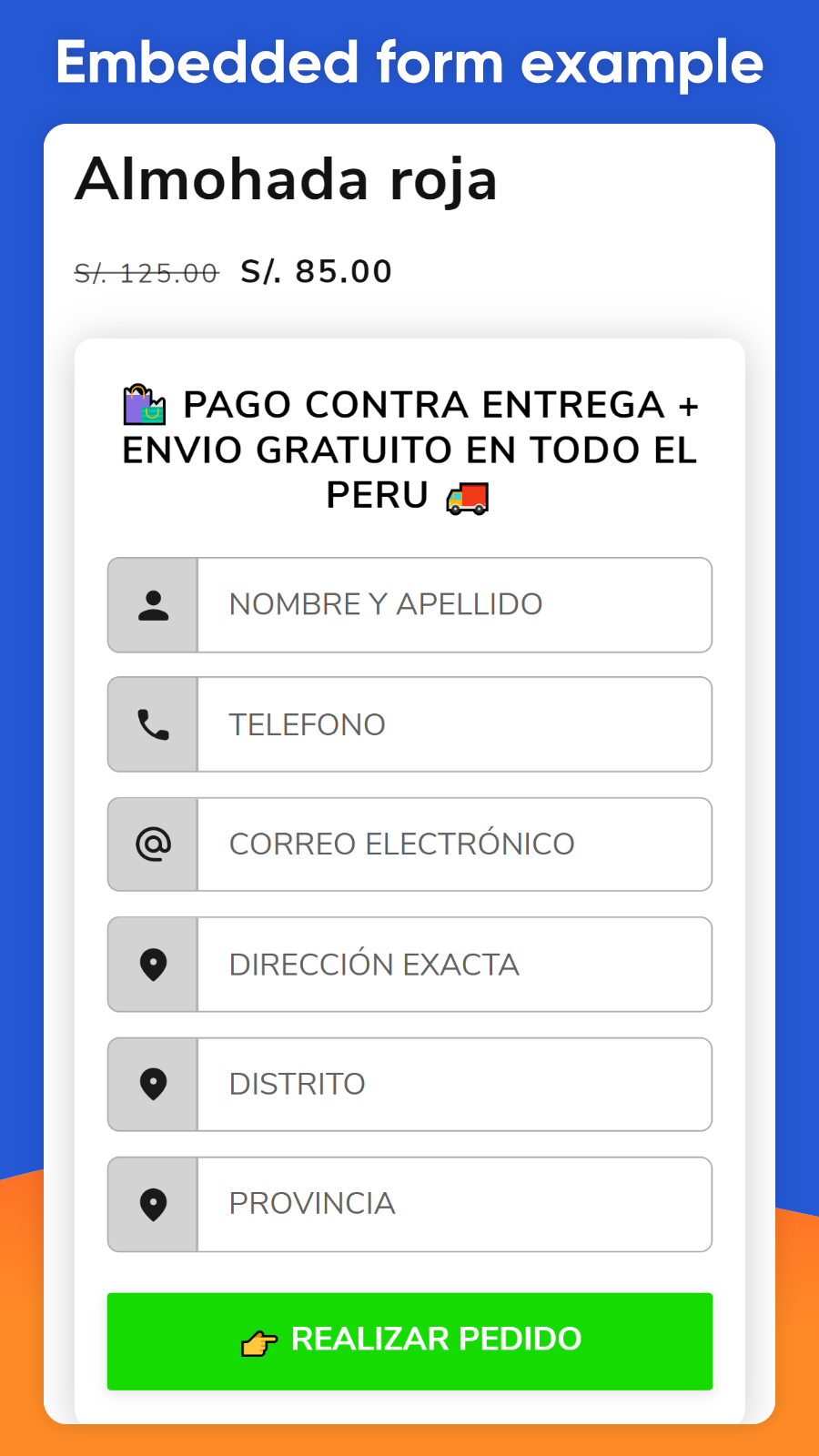This screenshot has width=819, height=1456.
Task: Enter the Telefono field
Action: pyautogui.click(x=454, y=724)
